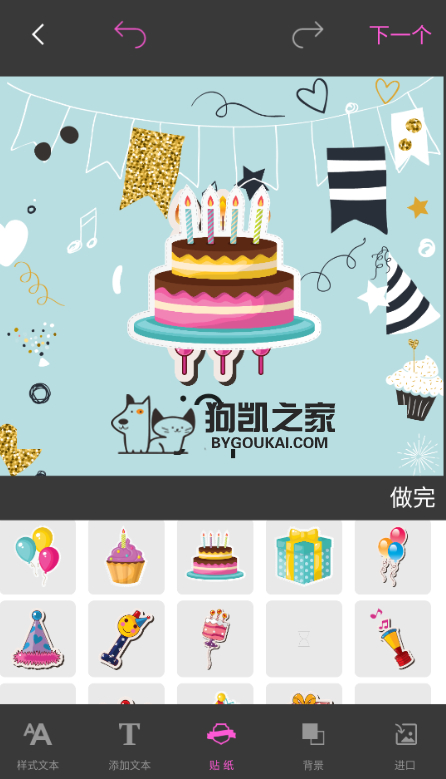The width and height of the screenshot is (446, 779).
Task: Open the 进口 import tab
Action: coord(405,746)
